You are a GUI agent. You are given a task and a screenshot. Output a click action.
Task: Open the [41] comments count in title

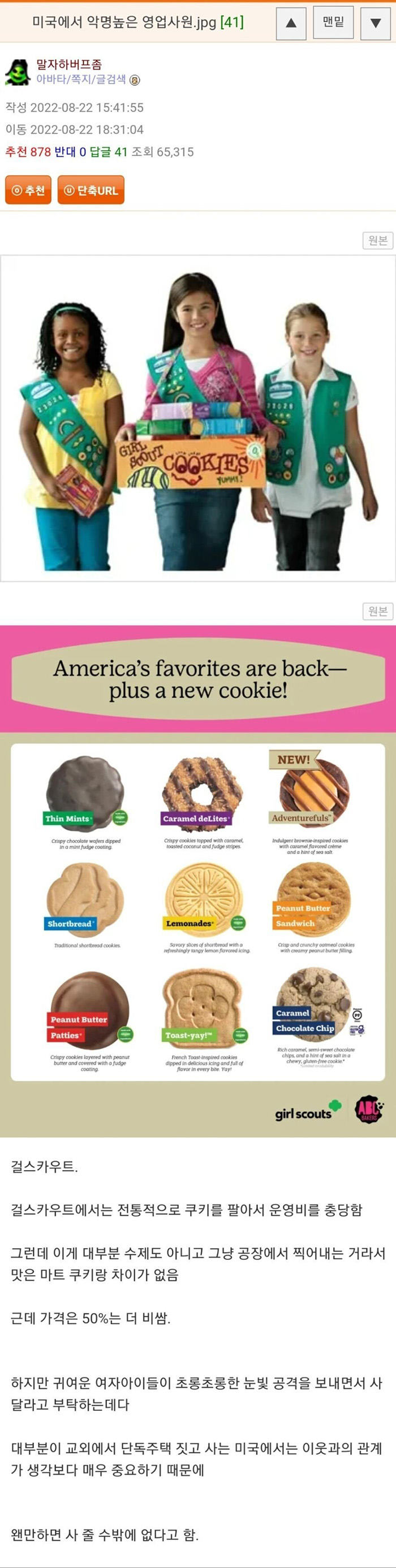pos(232,23)
